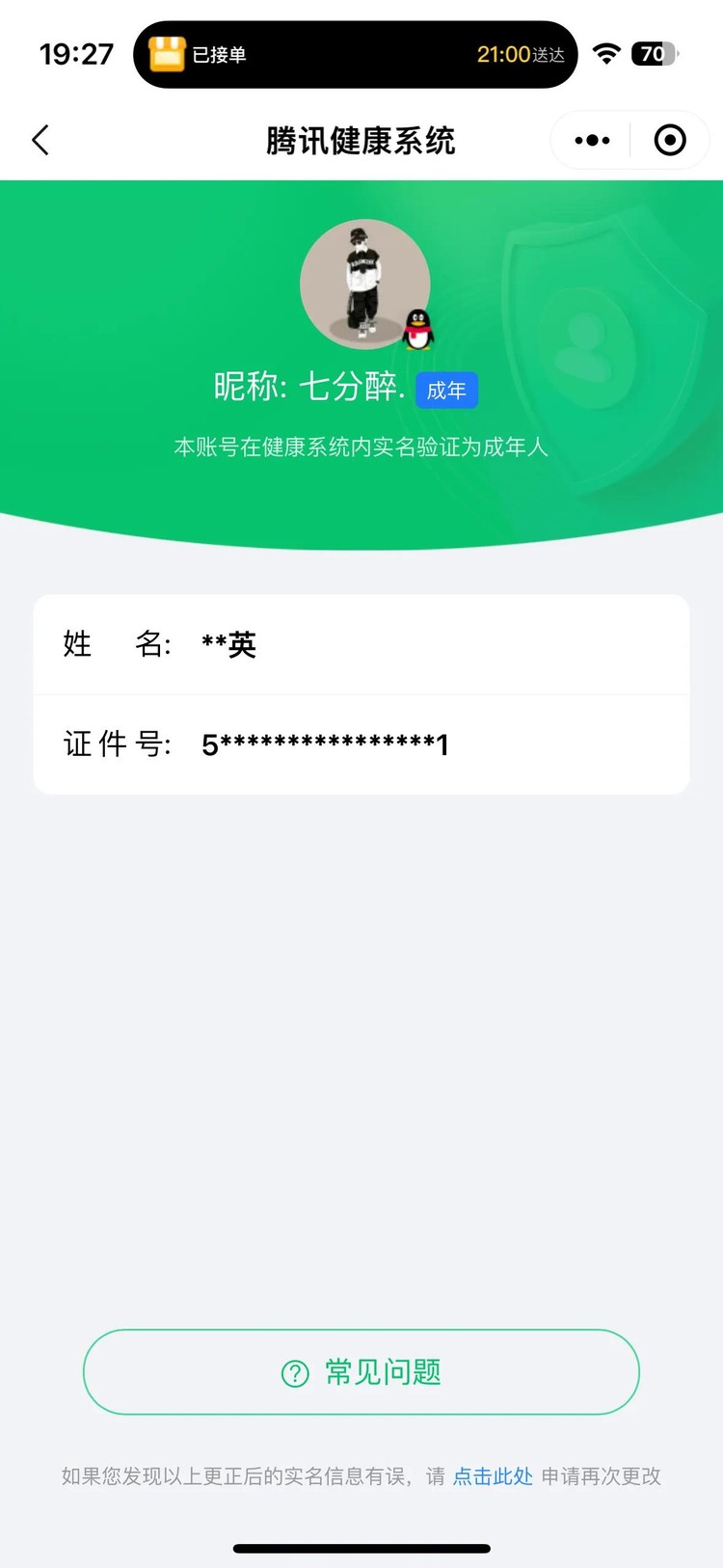Image resolution: width=723 pixels, height=1568 pixels.
Task: Tap the 腾讯健康系统 title text
Action: tap(361, 140)
